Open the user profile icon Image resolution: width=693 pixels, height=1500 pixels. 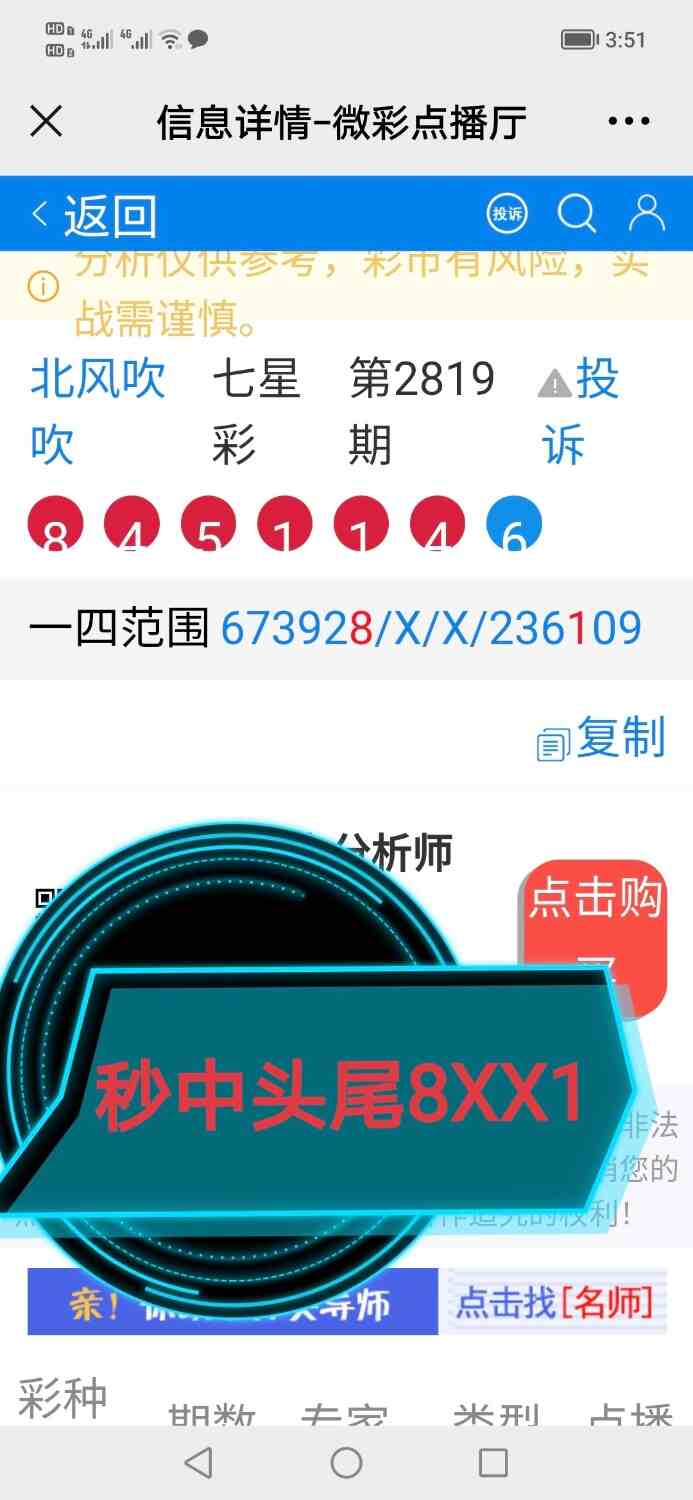(x=647, y=213)
